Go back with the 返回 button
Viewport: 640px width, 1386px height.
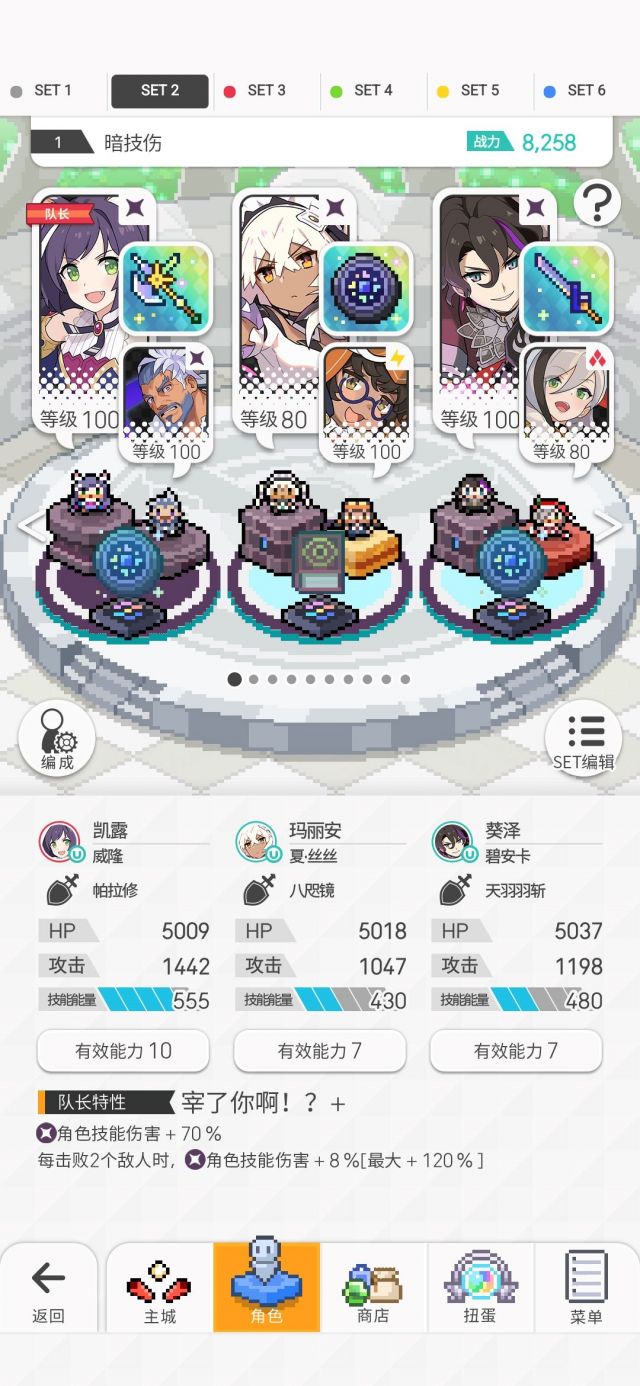pos(48,1289)
